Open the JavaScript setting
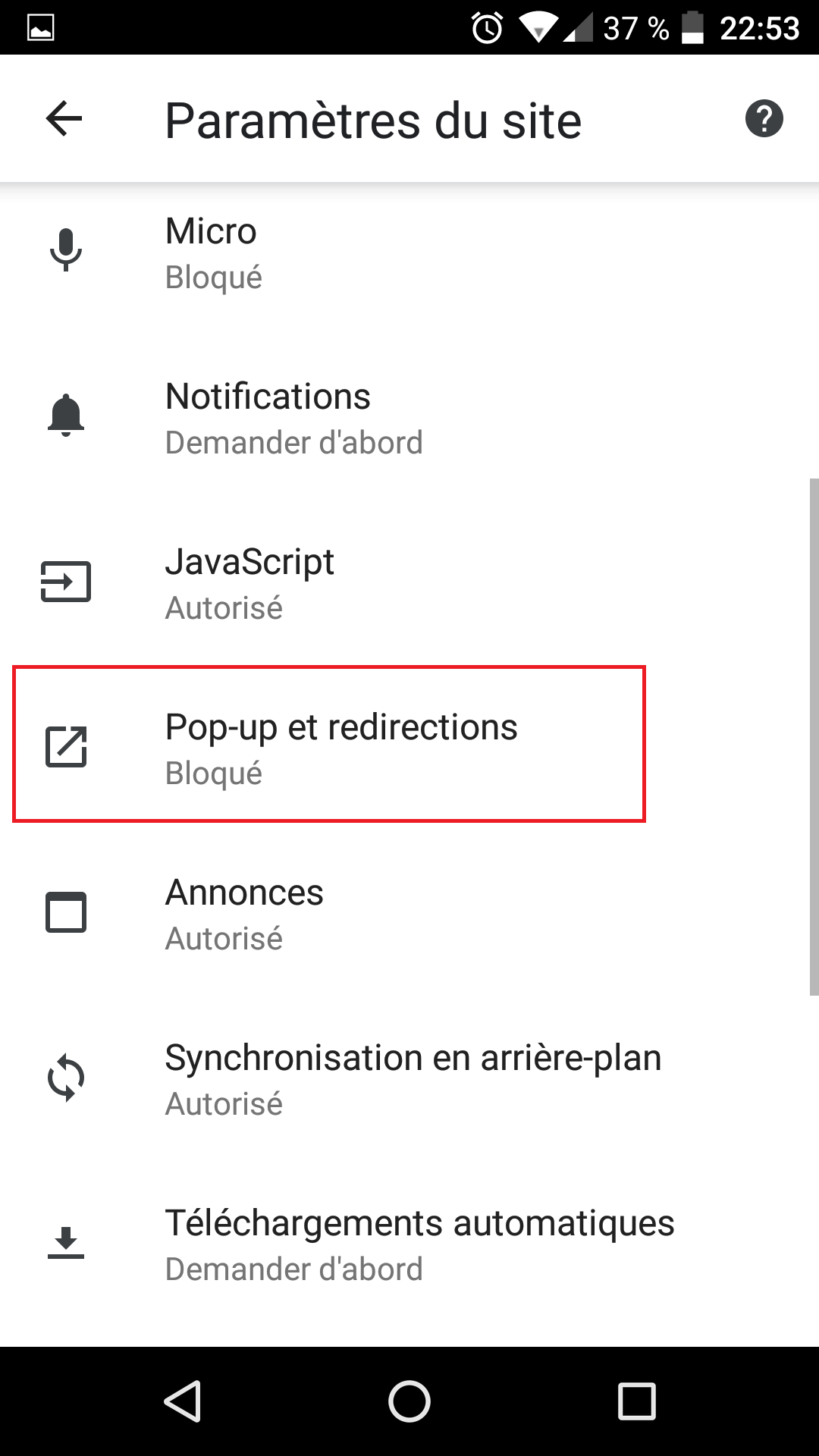Viewport: 819px width, 1456px height. pos(409,583)
